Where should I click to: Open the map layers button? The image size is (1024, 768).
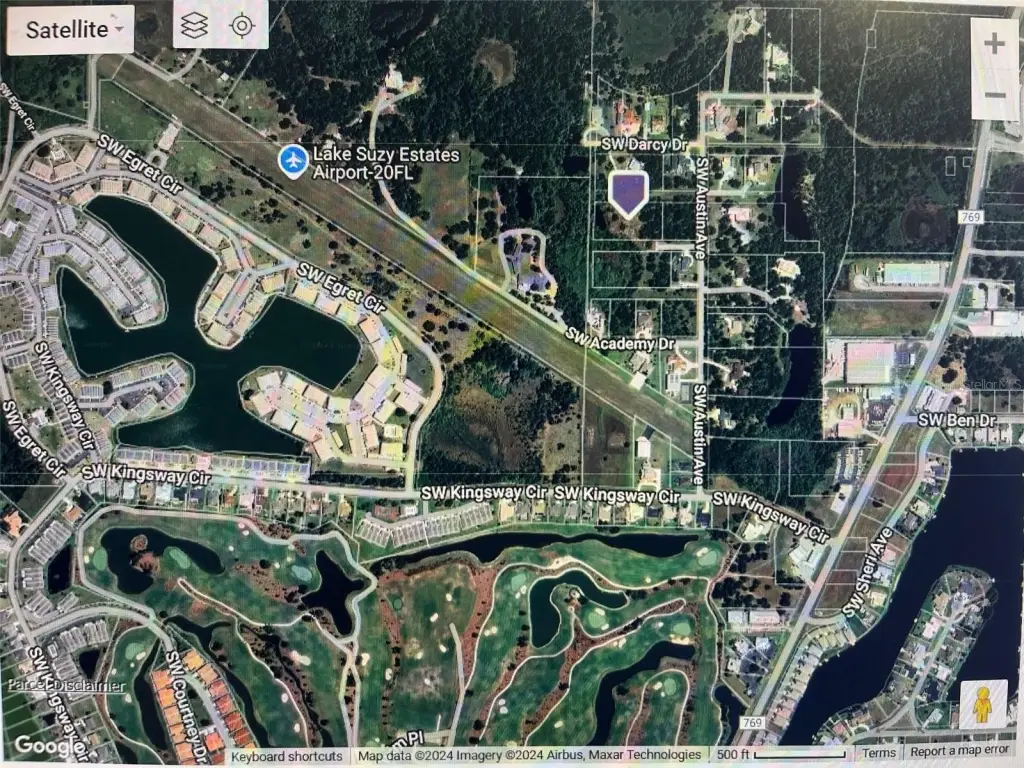coord(195,26)
